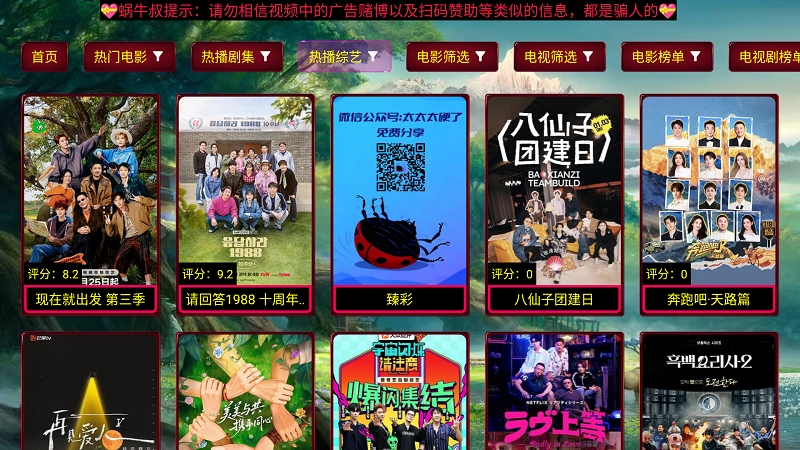
Task: Select the 热播综艺 tab
Action: coord(344,57)
